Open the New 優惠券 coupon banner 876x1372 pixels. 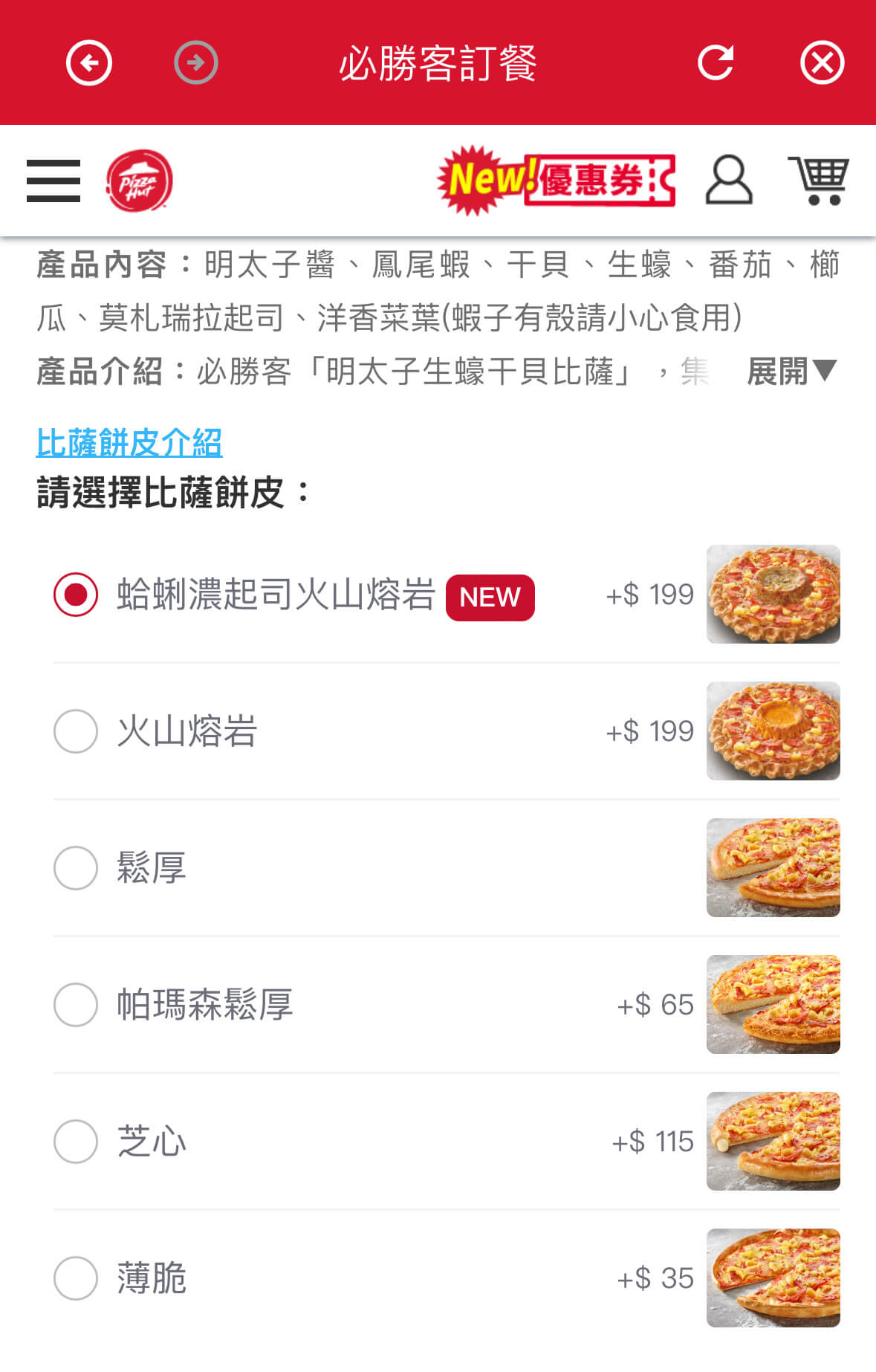[x=556, y=181]
